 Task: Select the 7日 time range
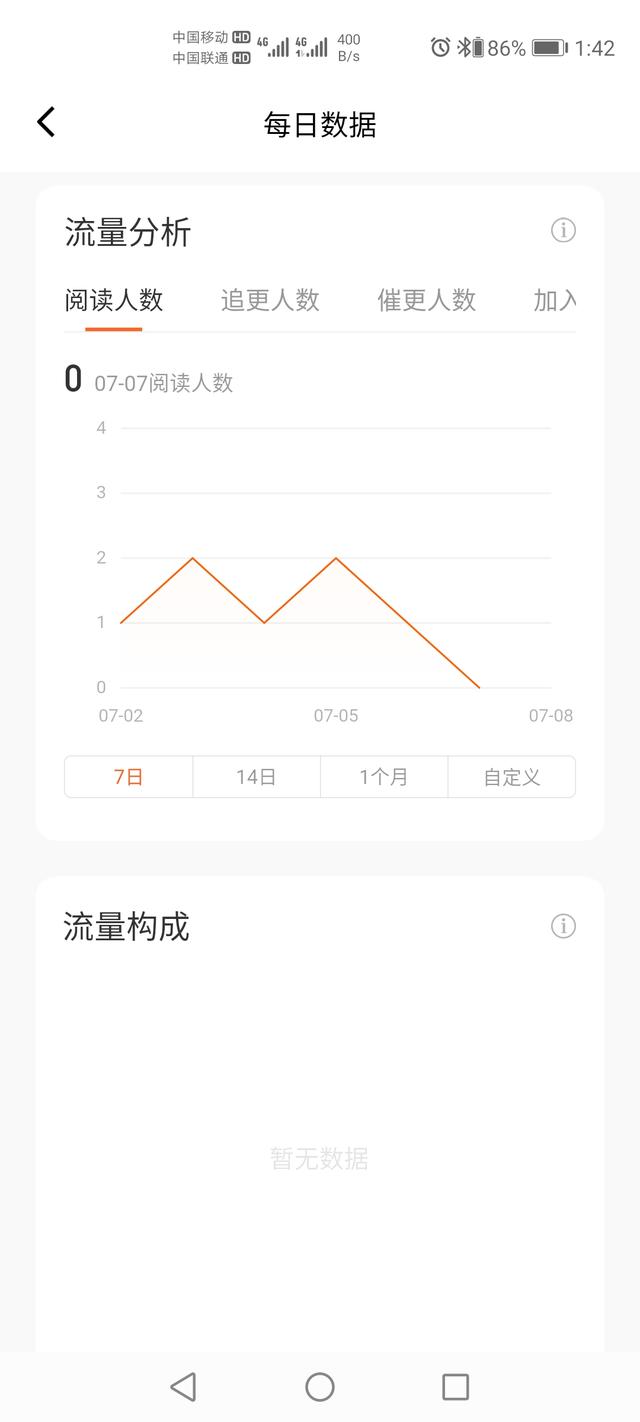point(129,777)
